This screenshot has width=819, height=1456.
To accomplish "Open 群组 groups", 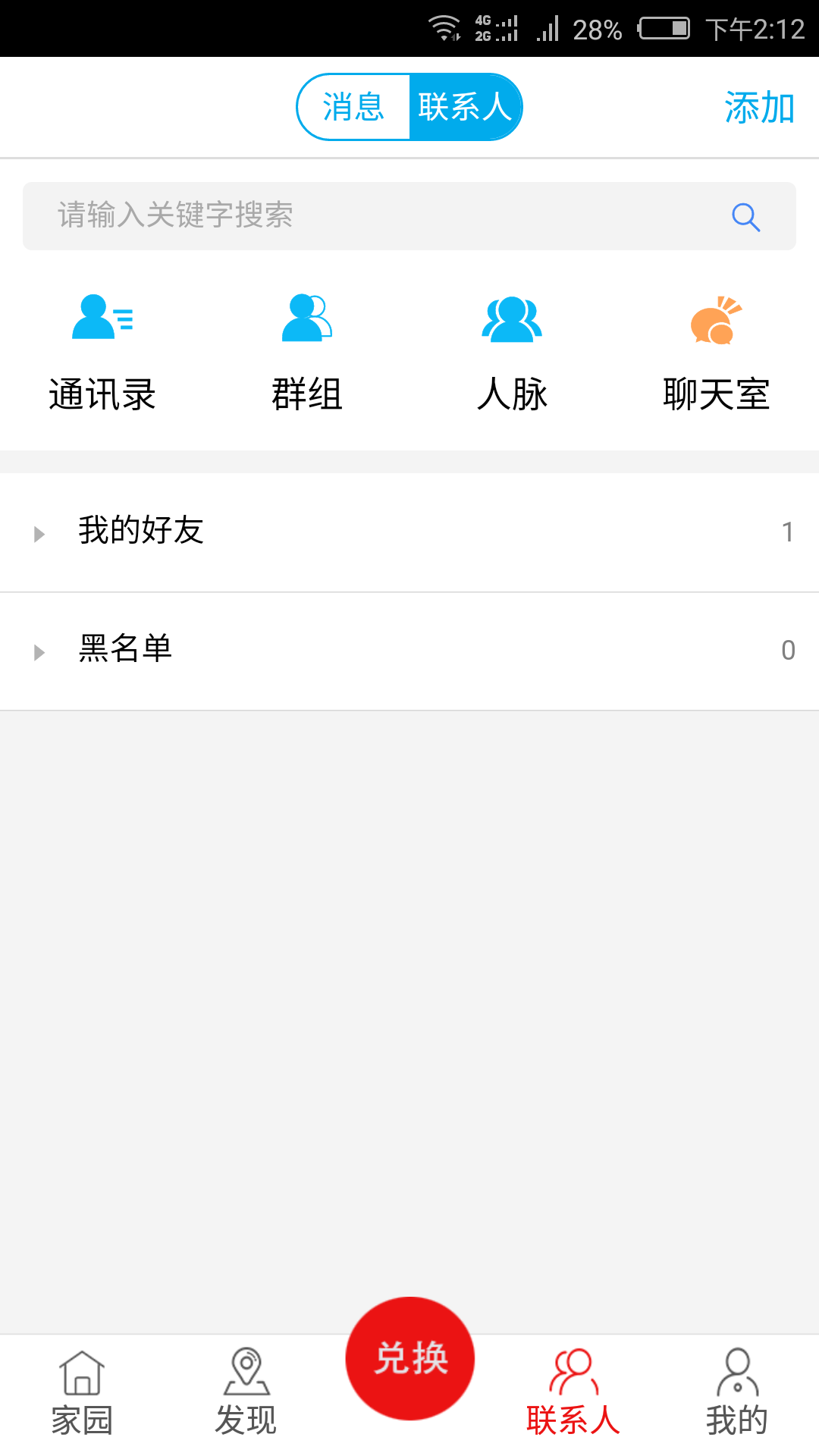I will pos(307,353).
